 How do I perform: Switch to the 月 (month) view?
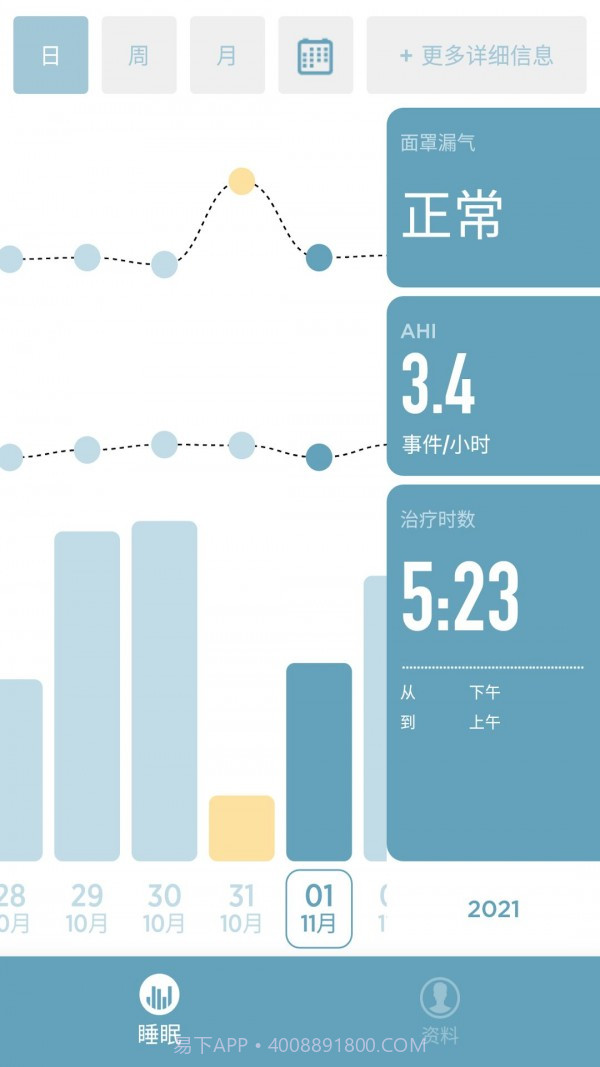227,55
